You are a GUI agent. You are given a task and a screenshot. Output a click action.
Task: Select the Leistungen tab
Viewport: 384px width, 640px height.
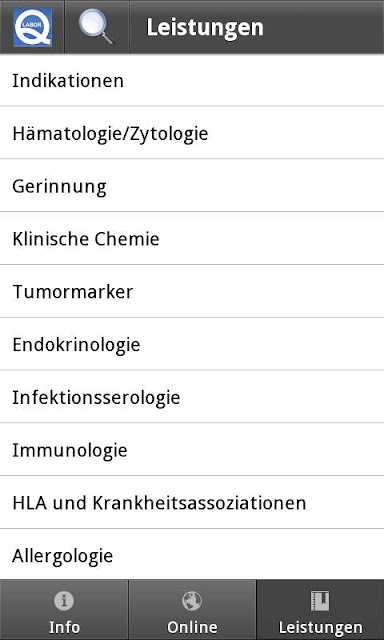pyautogui.click(x=320, y=610)
